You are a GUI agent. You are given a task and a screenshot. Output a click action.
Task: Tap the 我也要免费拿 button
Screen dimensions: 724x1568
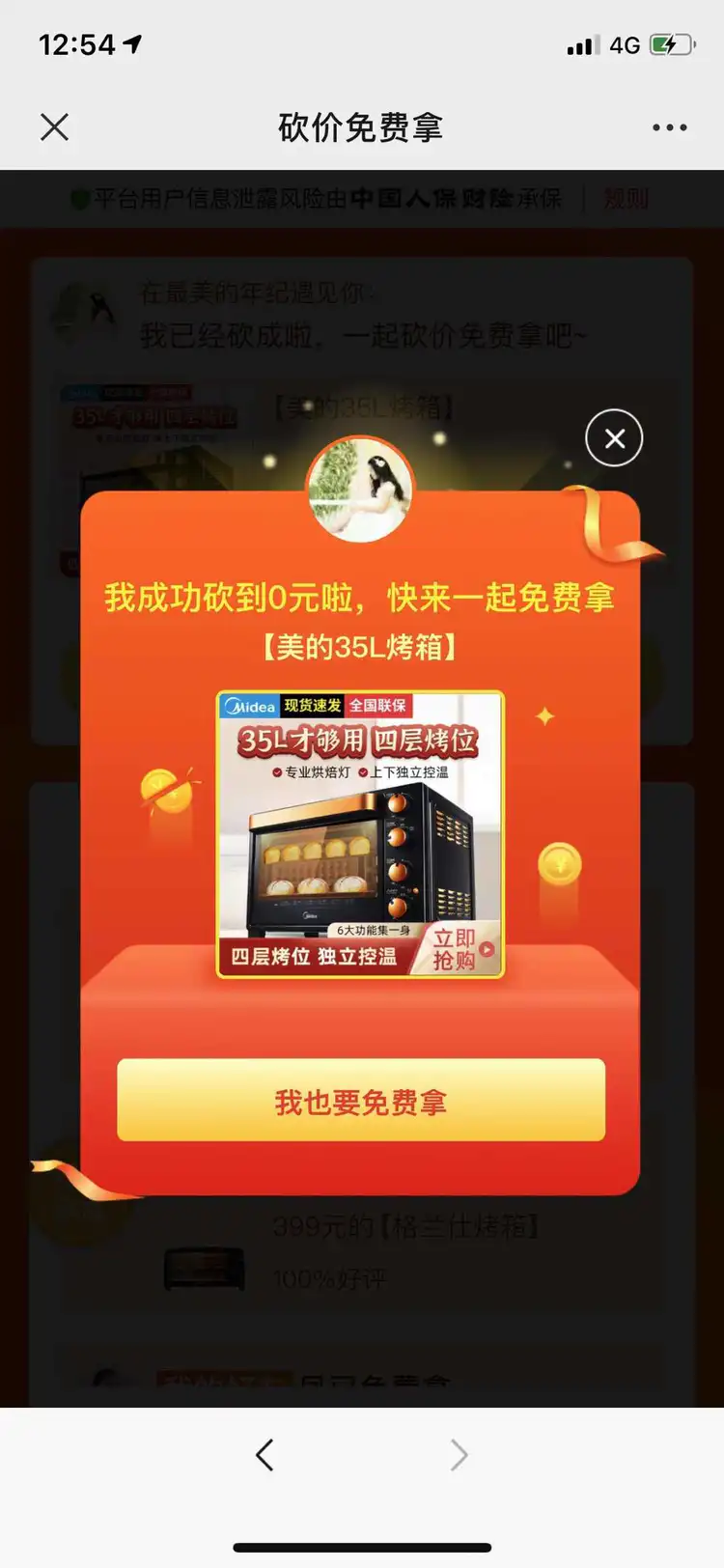tap(361, 1101)
